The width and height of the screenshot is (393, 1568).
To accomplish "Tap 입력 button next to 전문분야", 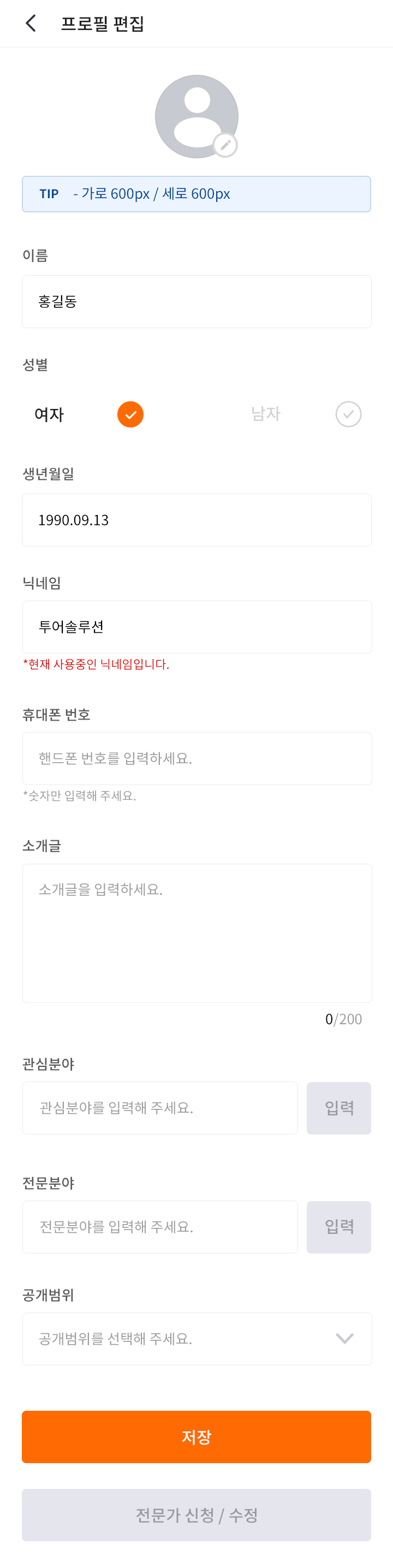I will [x=338, y=1227].
